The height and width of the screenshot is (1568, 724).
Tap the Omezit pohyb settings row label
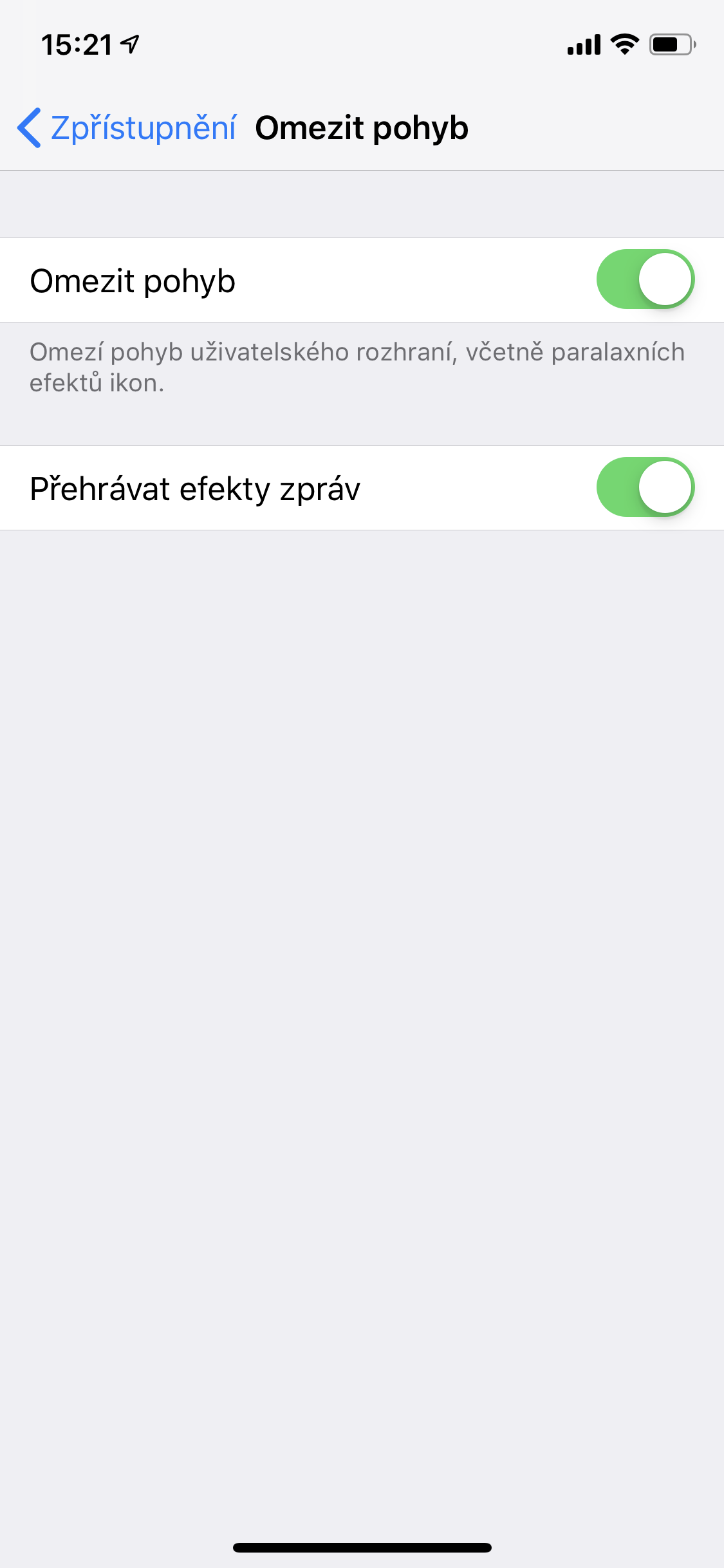pos(133,280)
